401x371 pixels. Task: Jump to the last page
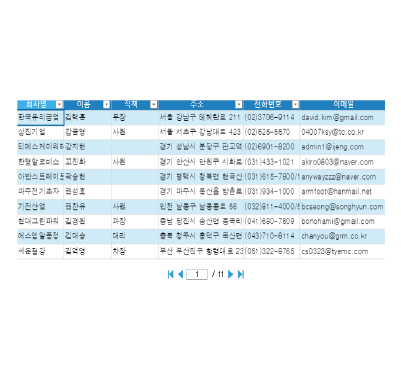(x=241, y=274)
